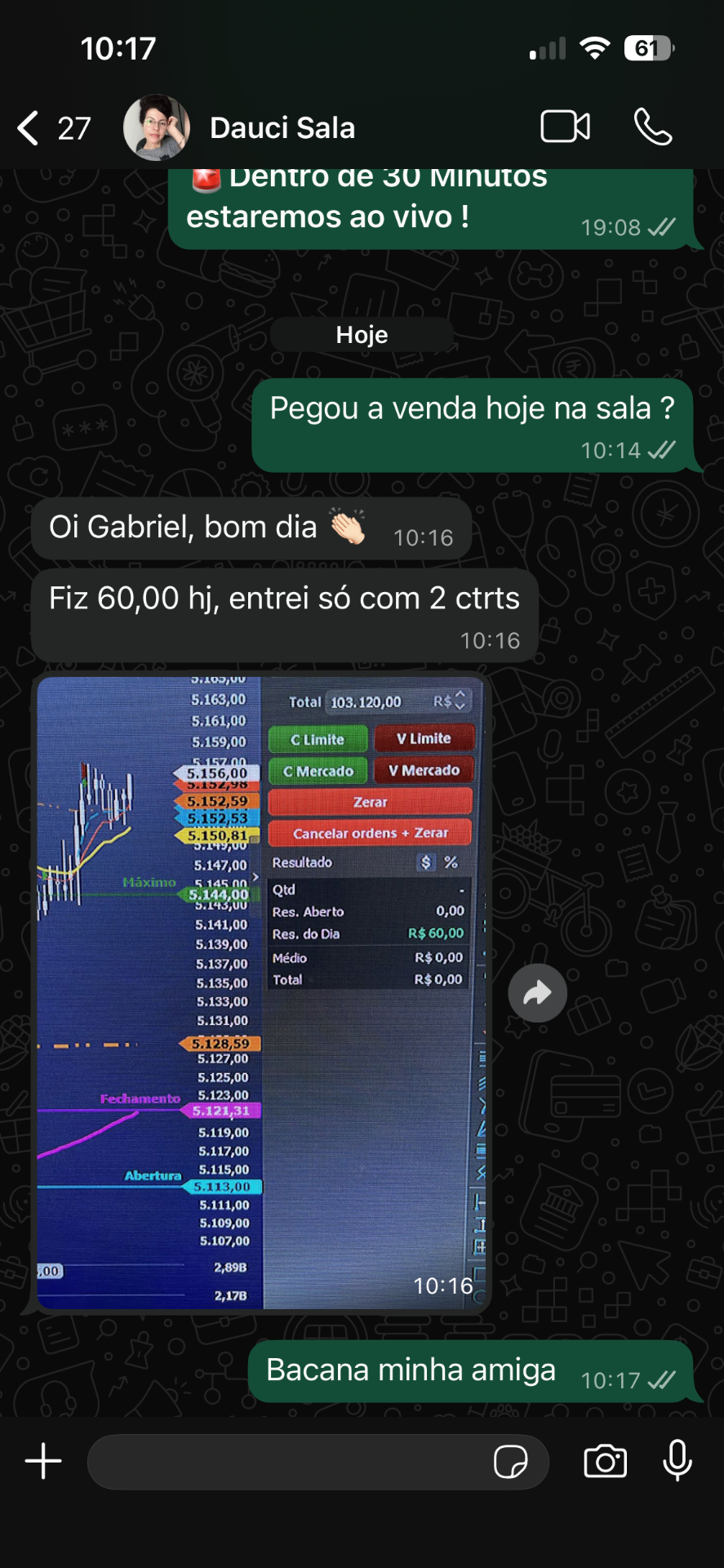Screen dimensions: 724x1568
Task: Open the attachment plus menu
Action: click(x=43, y=1461)
